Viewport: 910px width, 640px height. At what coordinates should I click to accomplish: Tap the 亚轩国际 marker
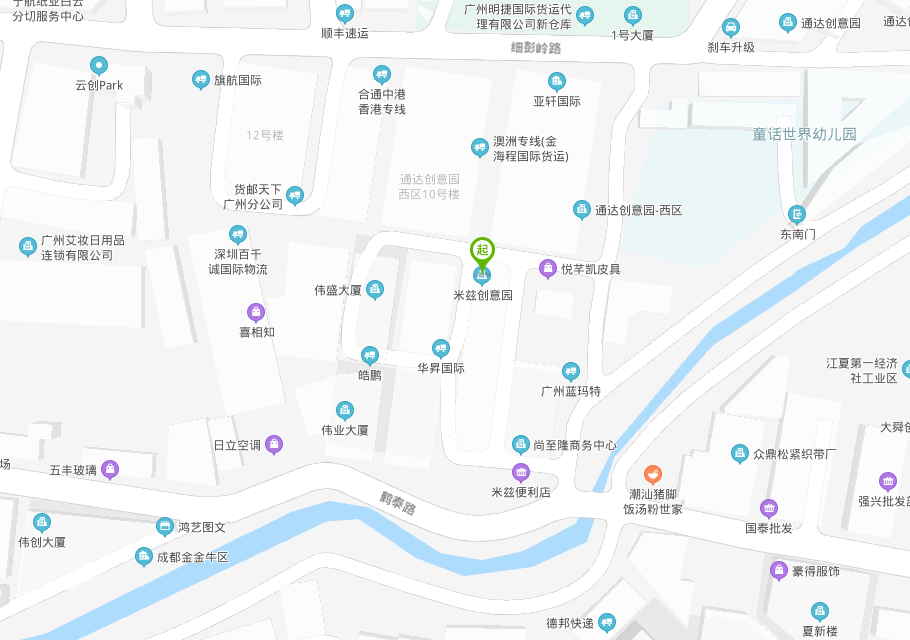pos(557,82)
